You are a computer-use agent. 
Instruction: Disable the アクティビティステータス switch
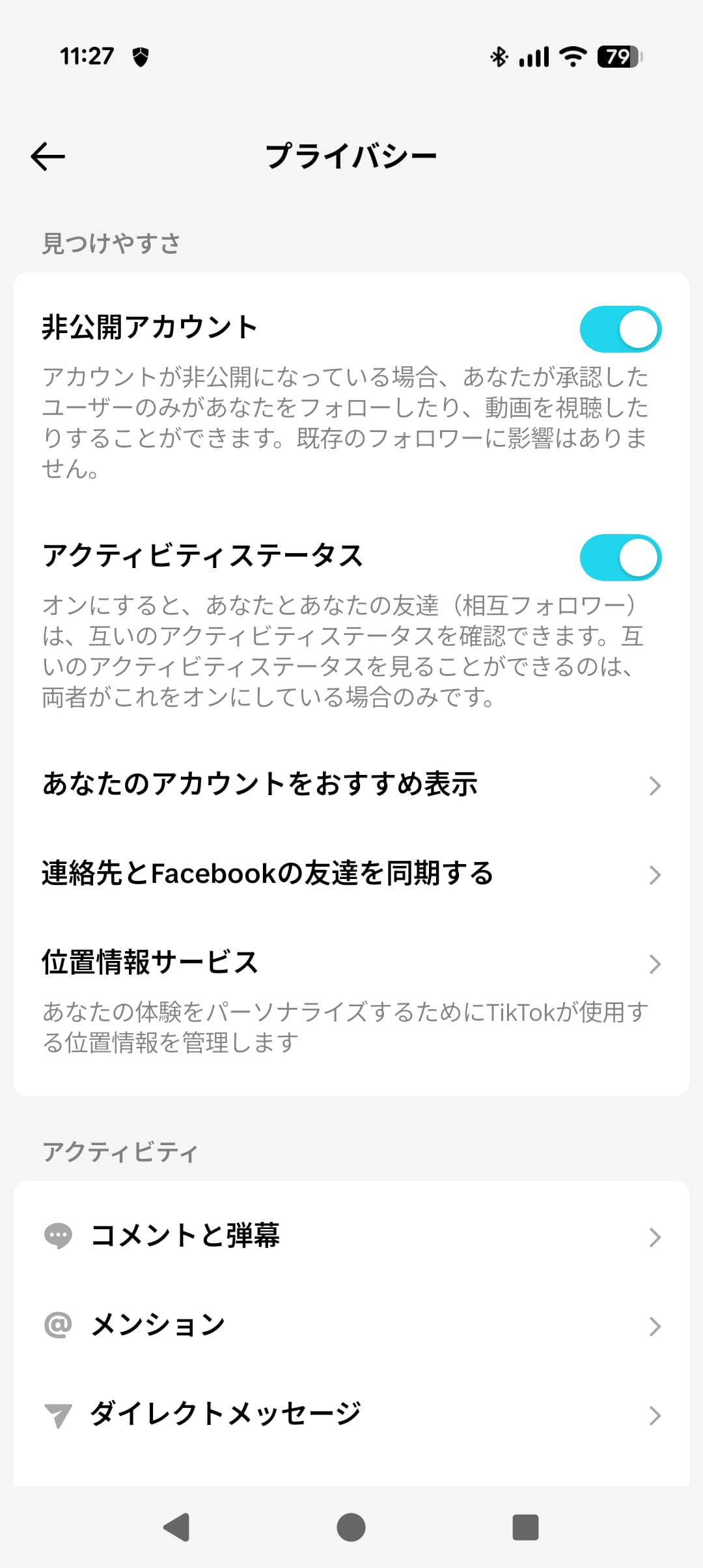[x=620, y=558]
